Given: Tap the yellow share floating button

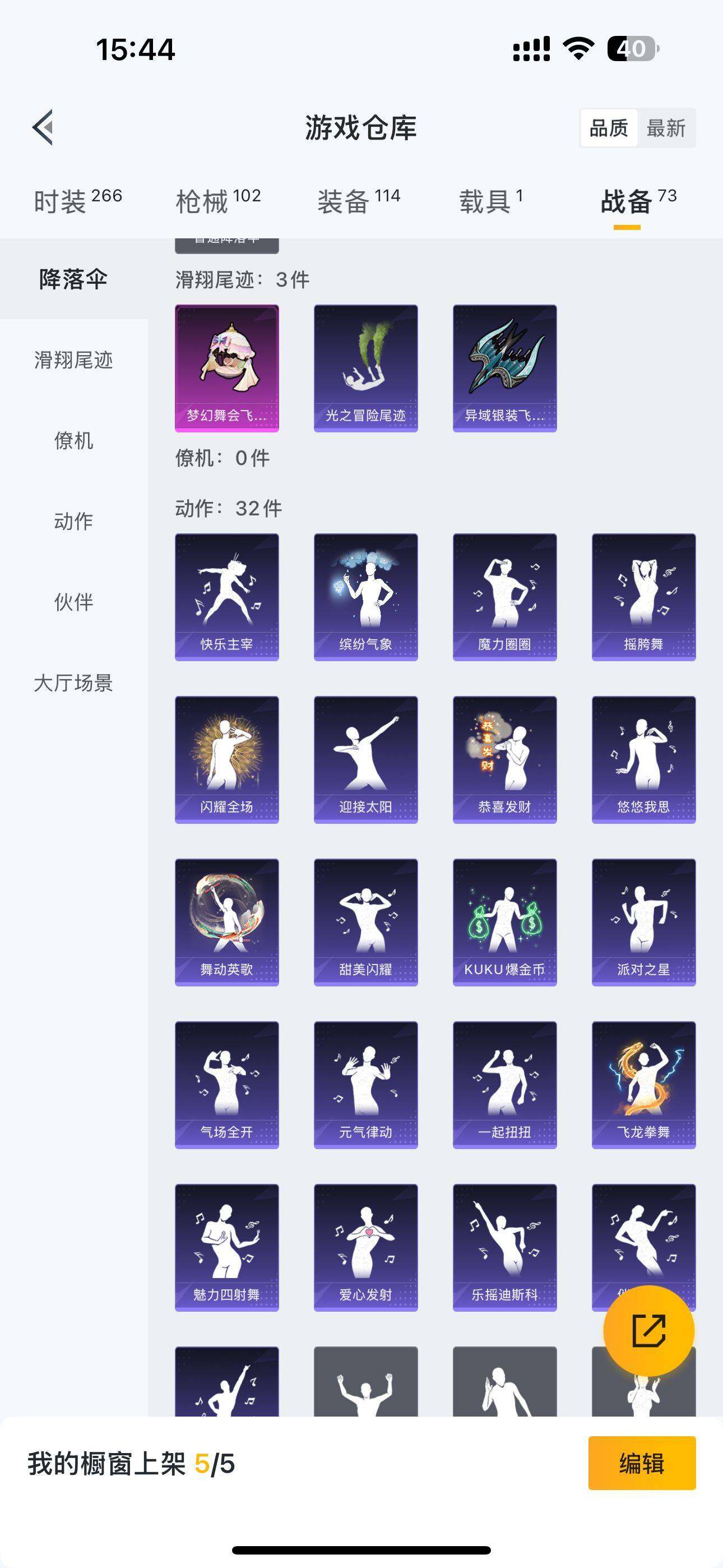Looking at the screenshot, I should (x=648, y=1331).
